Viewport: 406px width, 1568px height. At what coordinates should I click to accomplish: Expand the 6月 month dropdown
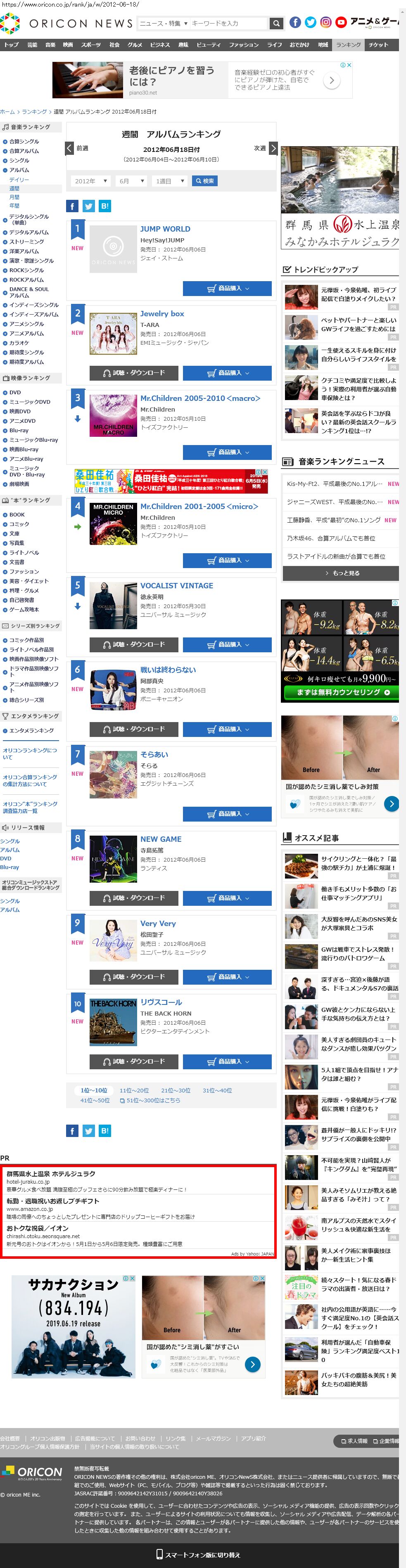pyautogui.click(x=131, y=181)
